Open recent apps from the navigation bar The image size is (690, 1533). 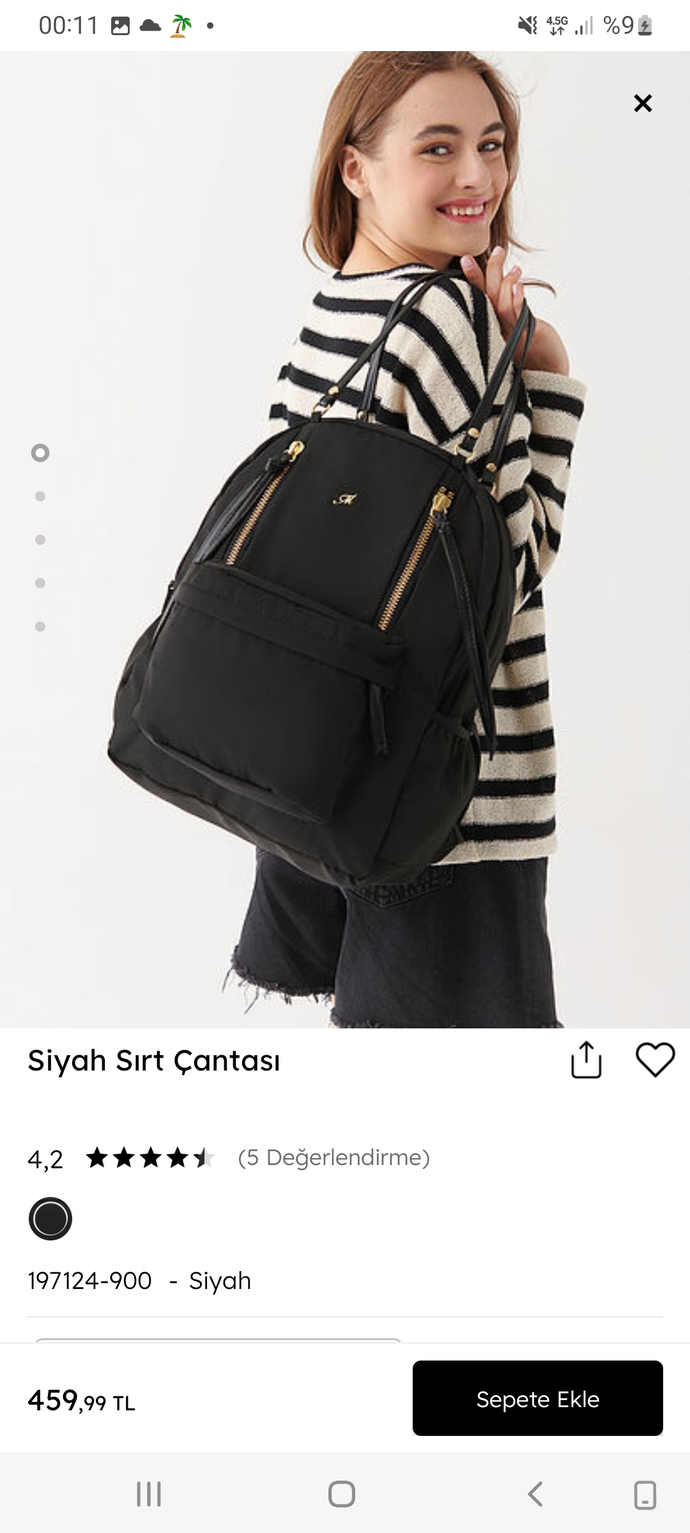tap(149, 1494)
